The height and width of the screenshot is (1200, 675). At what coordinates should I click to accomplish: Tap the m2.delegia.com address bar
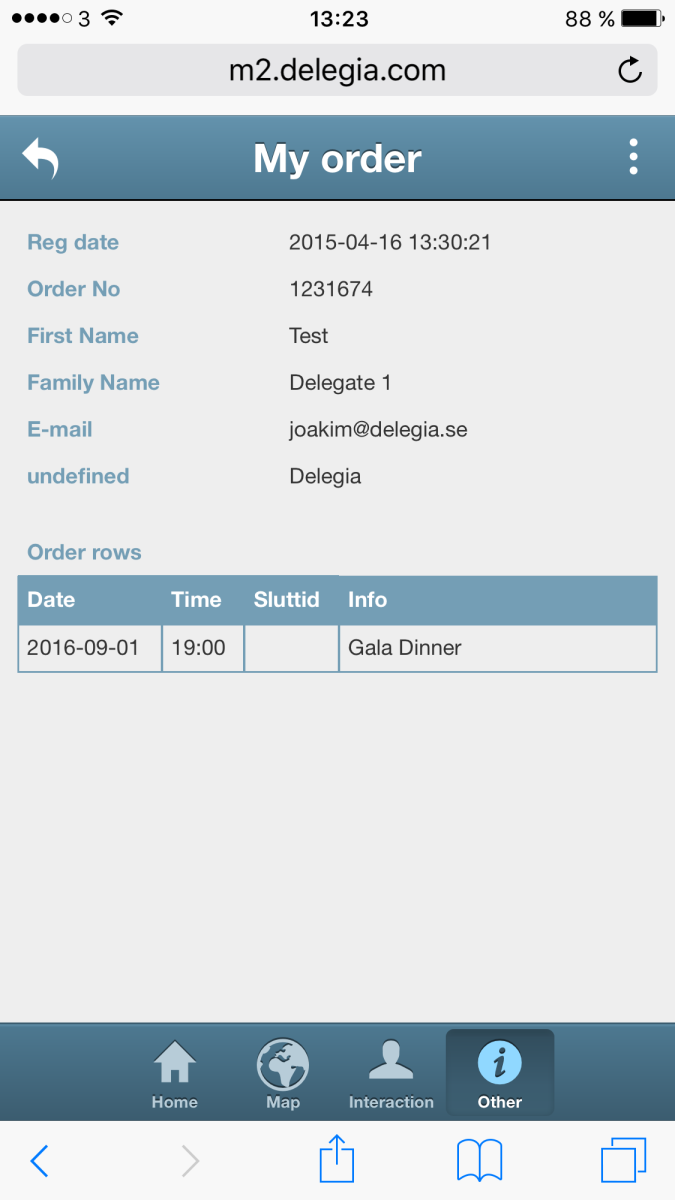point(337,70)
